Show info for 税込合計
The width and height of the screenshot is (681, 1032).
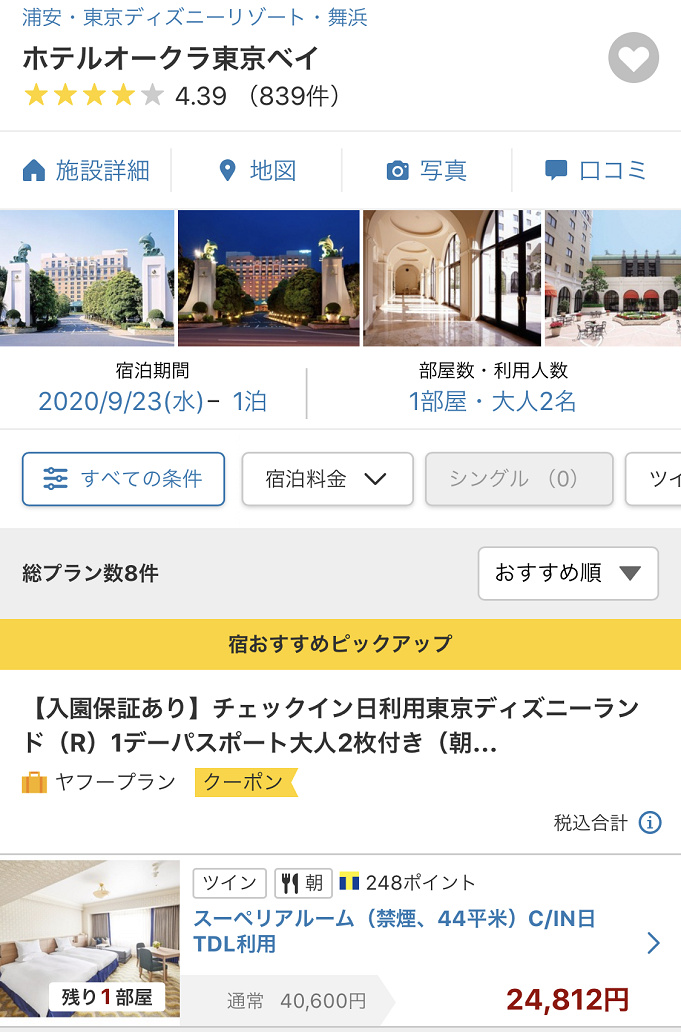click(650, 823)
